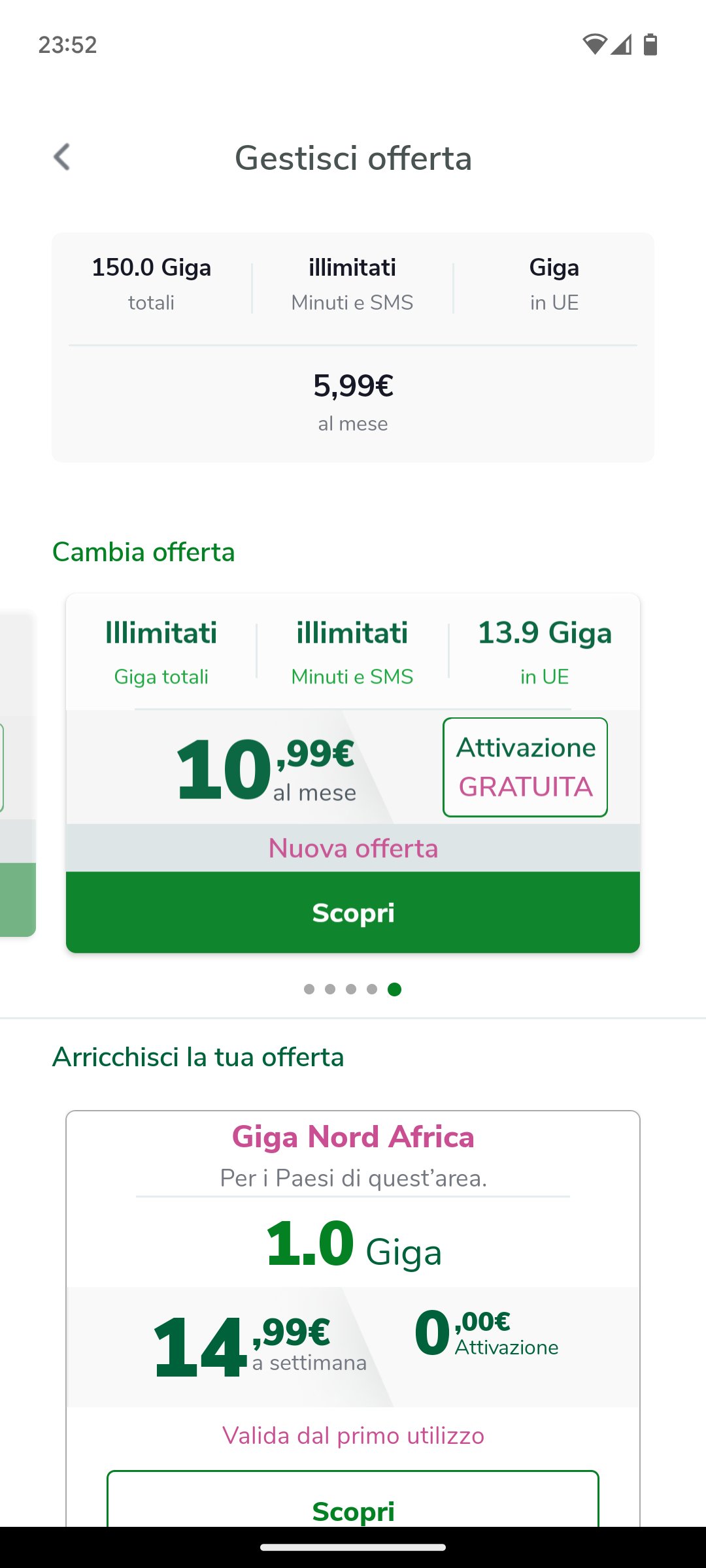
Task: Open the Giga Nord Africa add-on card
Action: click(x=353, y=1241)
